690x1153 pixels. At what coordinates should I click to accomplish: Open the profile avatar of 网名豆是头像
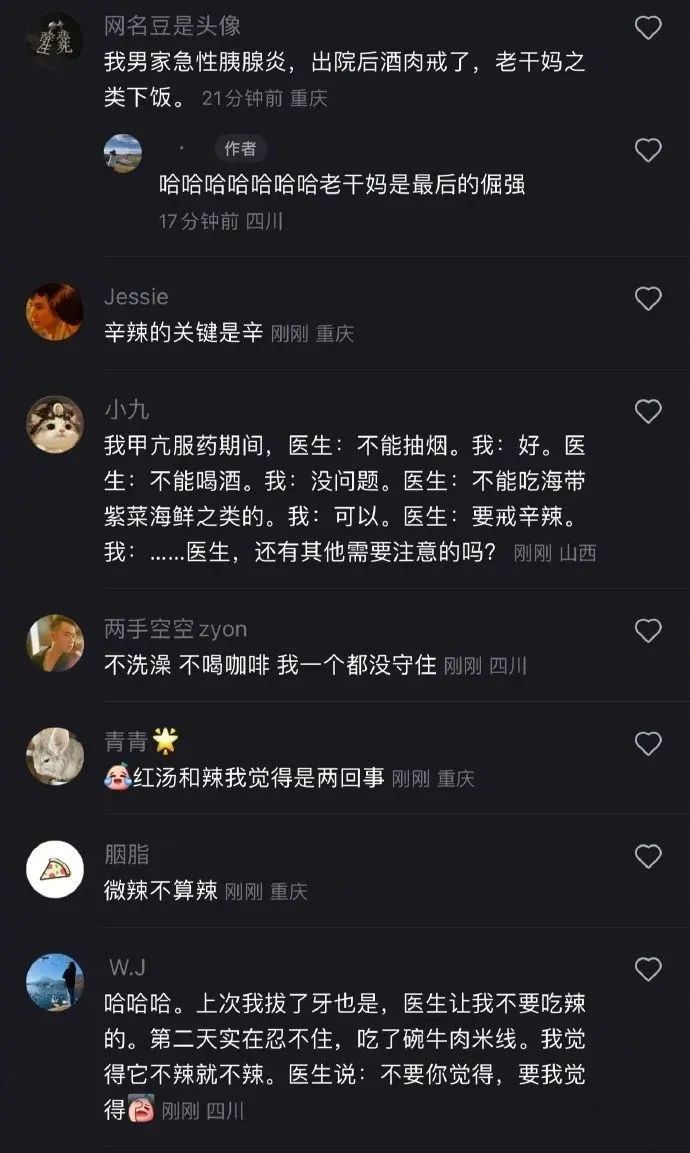point(54,40)
